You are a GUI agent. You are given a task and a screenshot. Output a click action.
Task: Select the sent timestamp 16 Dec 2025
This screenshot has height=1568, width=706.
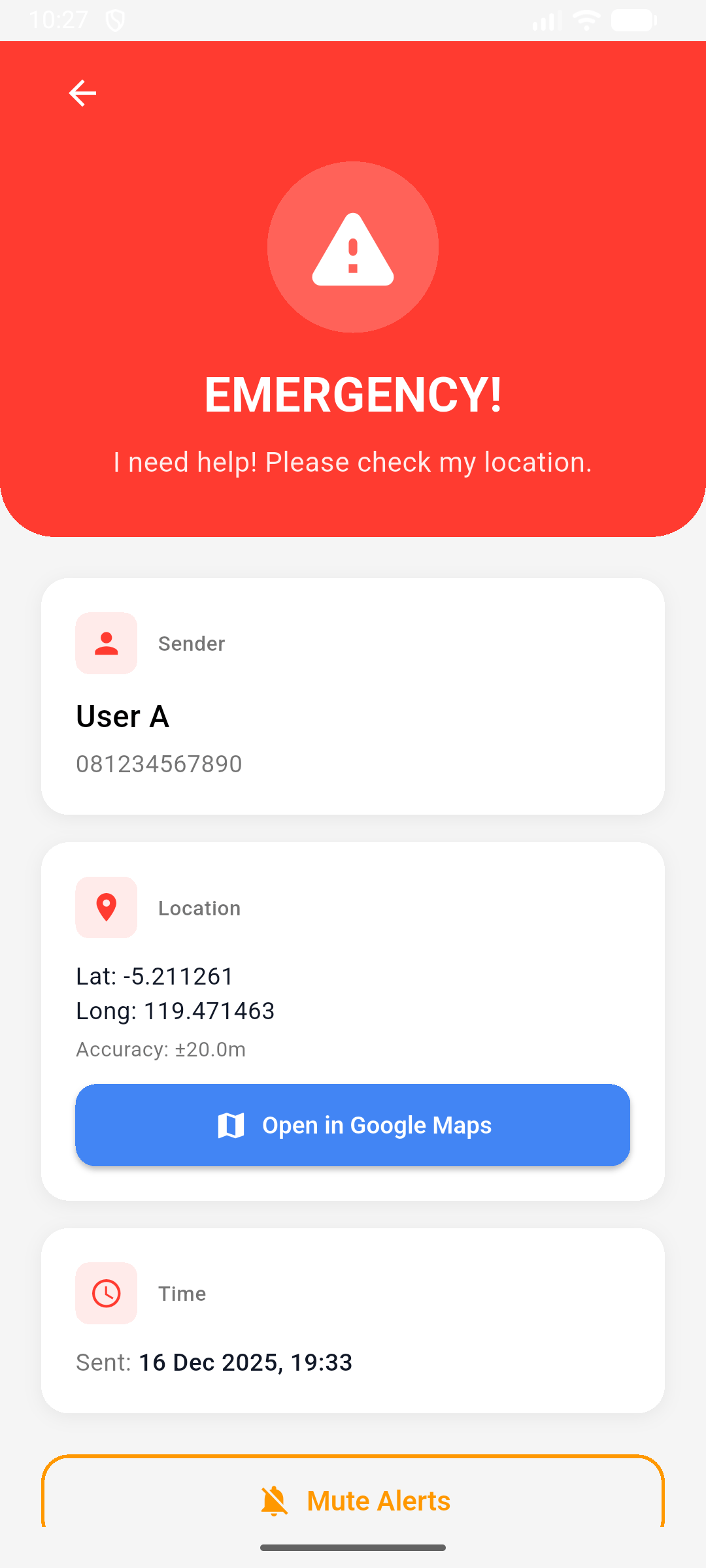tap(245, 1363)
